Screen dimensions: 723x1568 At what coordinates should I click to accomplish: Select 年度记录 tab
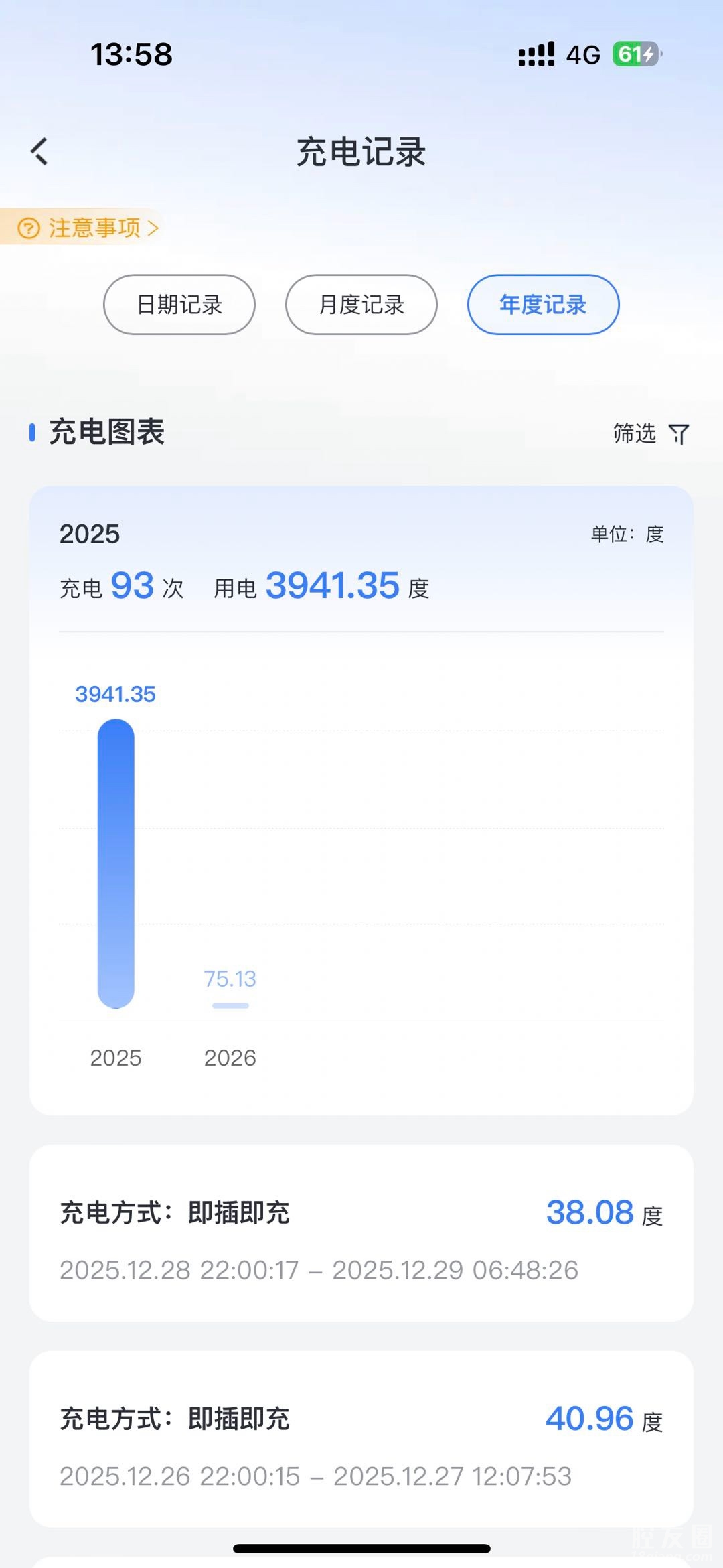coord(543,305)
